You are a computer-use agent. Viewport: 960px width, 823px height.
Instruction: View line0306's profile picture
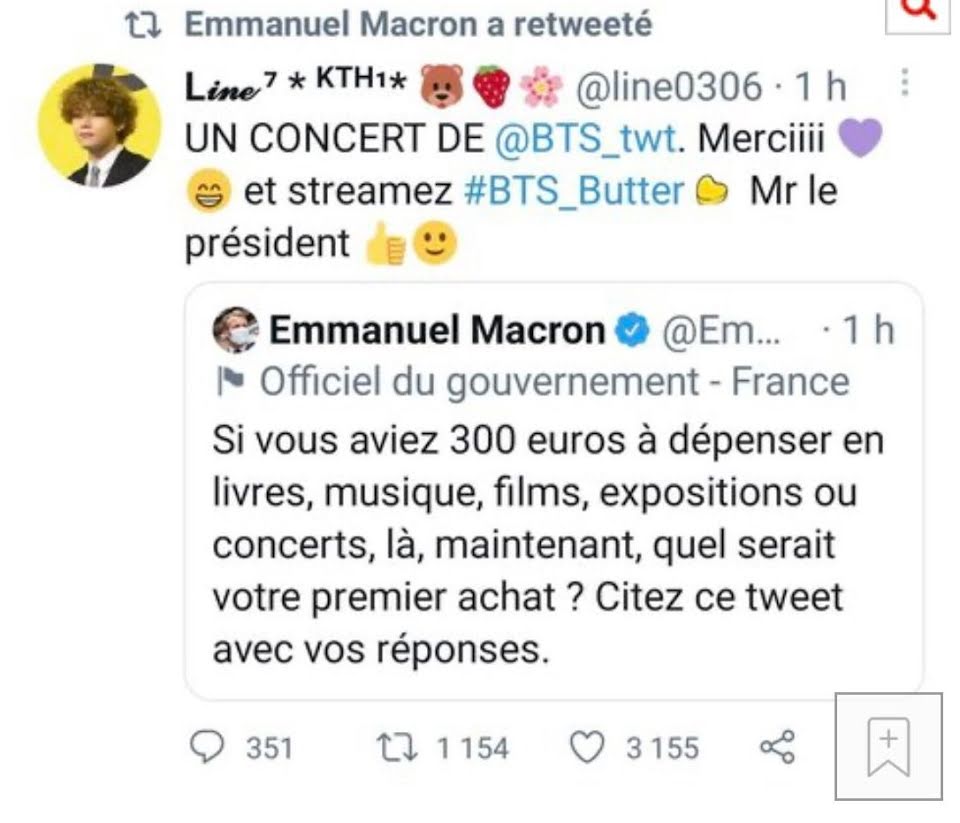click(x=99, y=126)
